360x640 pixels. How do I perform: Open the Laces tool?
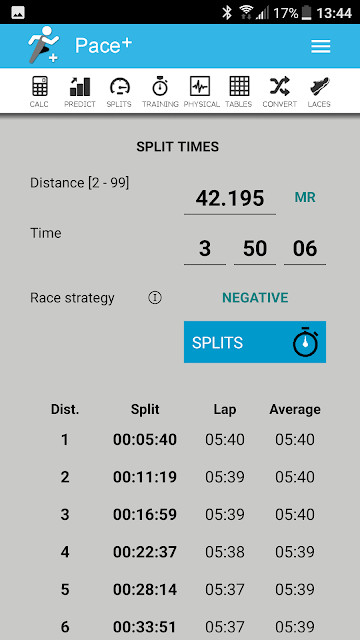[319, 92]
